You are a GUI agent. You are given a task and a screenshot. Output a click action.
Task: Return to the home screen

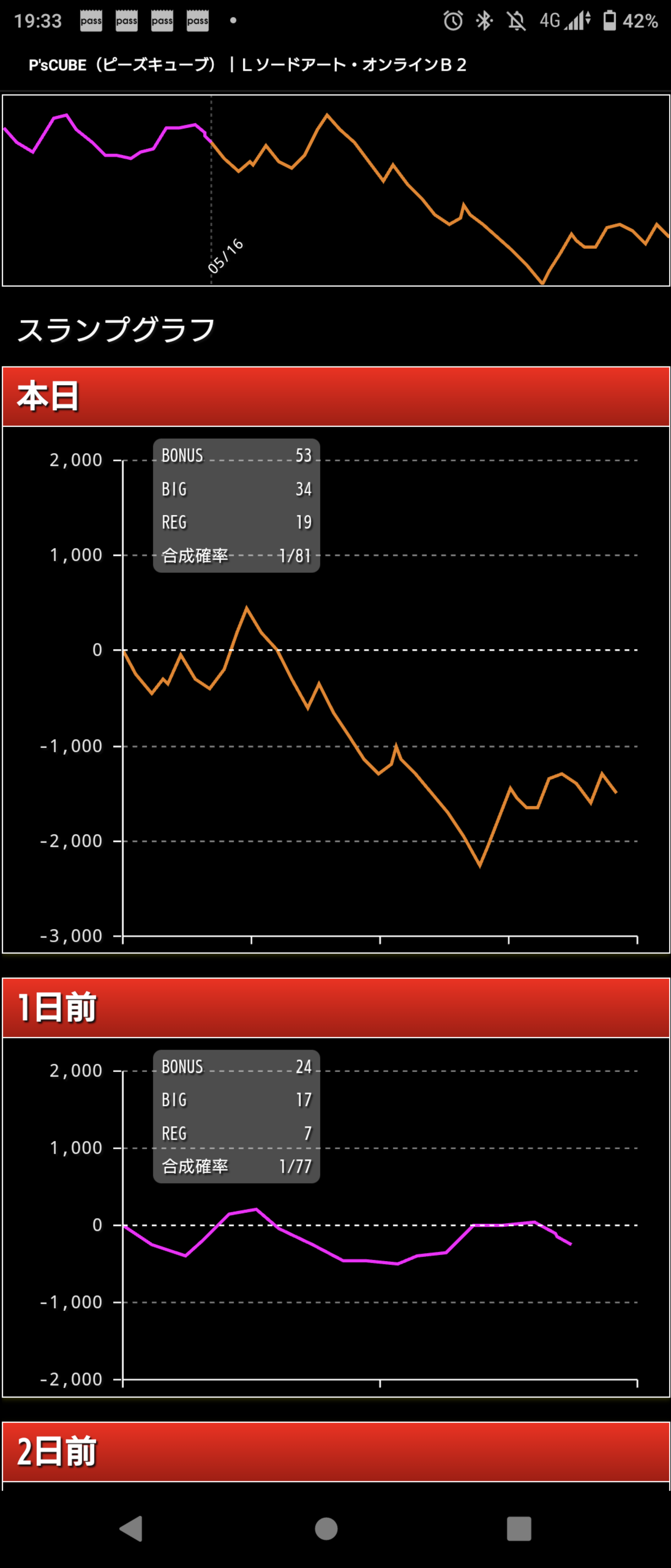(326, 1528)
